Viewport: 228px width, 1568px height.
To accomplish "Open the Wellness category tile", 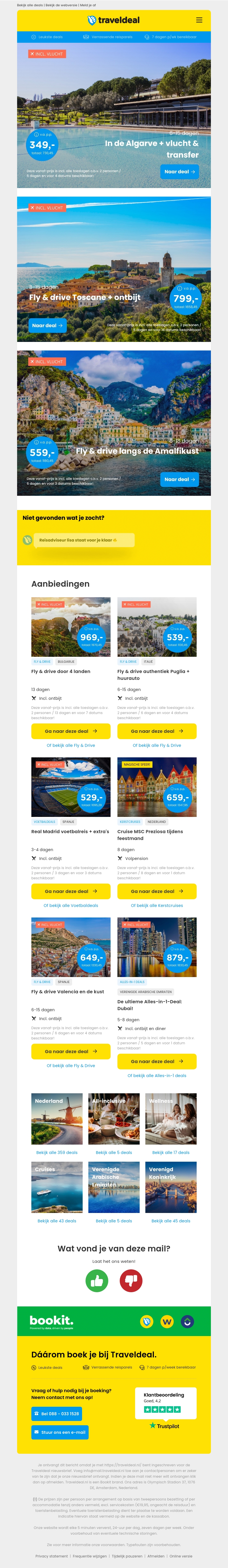I will pos(171,1119).
